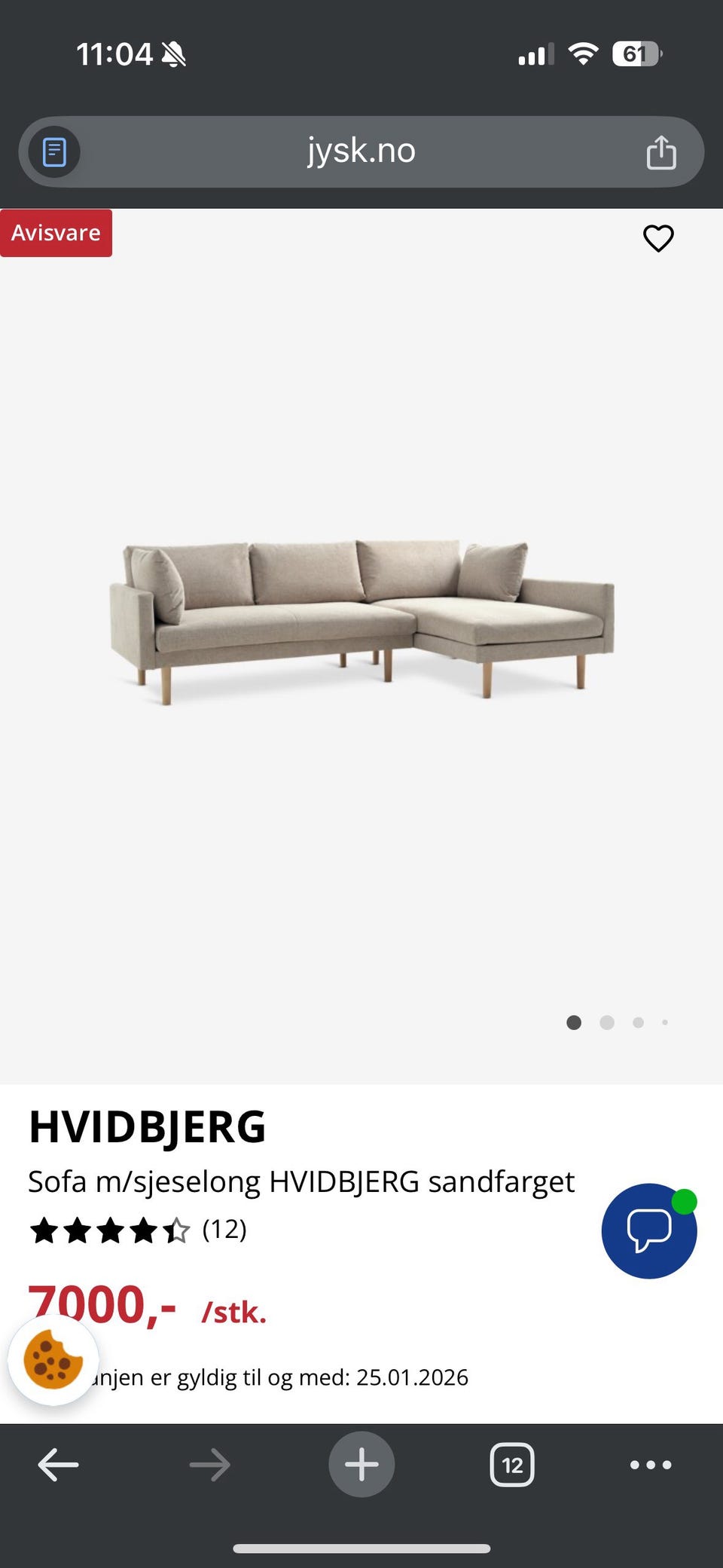The image size is (723, 1568).
Task: Open the tab overview showing 12 tabs
Action: pyautogui.click(x=512, y=1464)
